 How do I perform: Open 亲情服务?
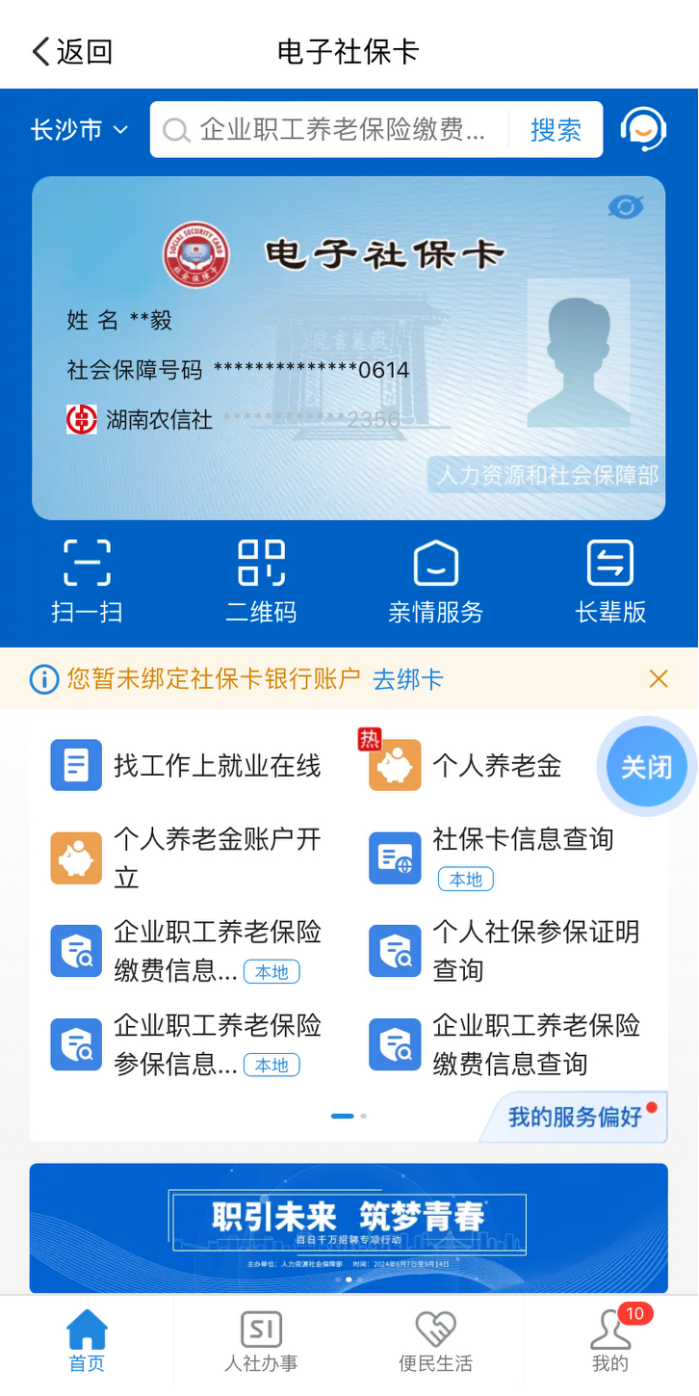pos(436,581)
